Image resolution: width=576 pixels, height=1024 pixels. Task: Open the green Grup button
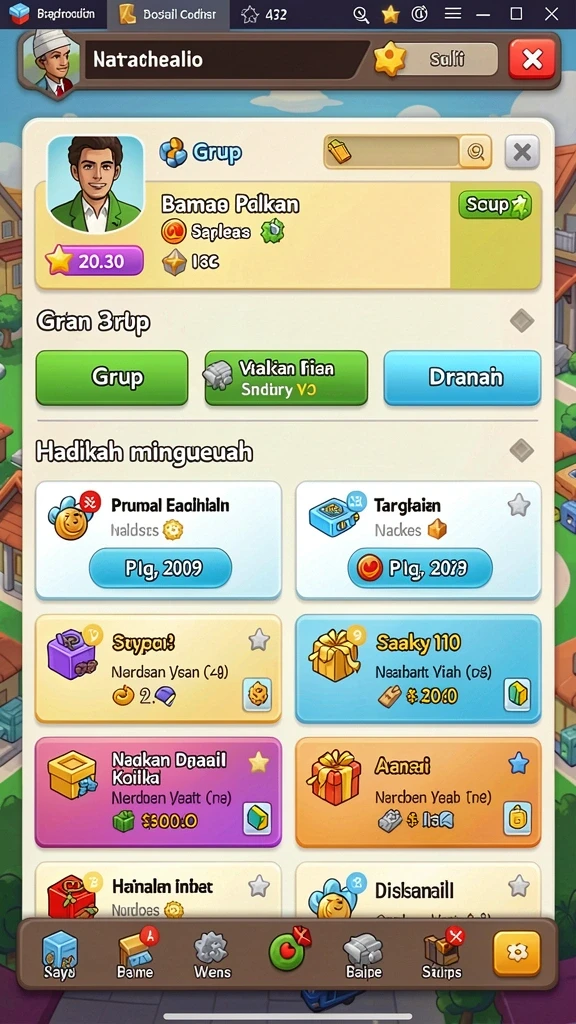click(x=112, y=377)
